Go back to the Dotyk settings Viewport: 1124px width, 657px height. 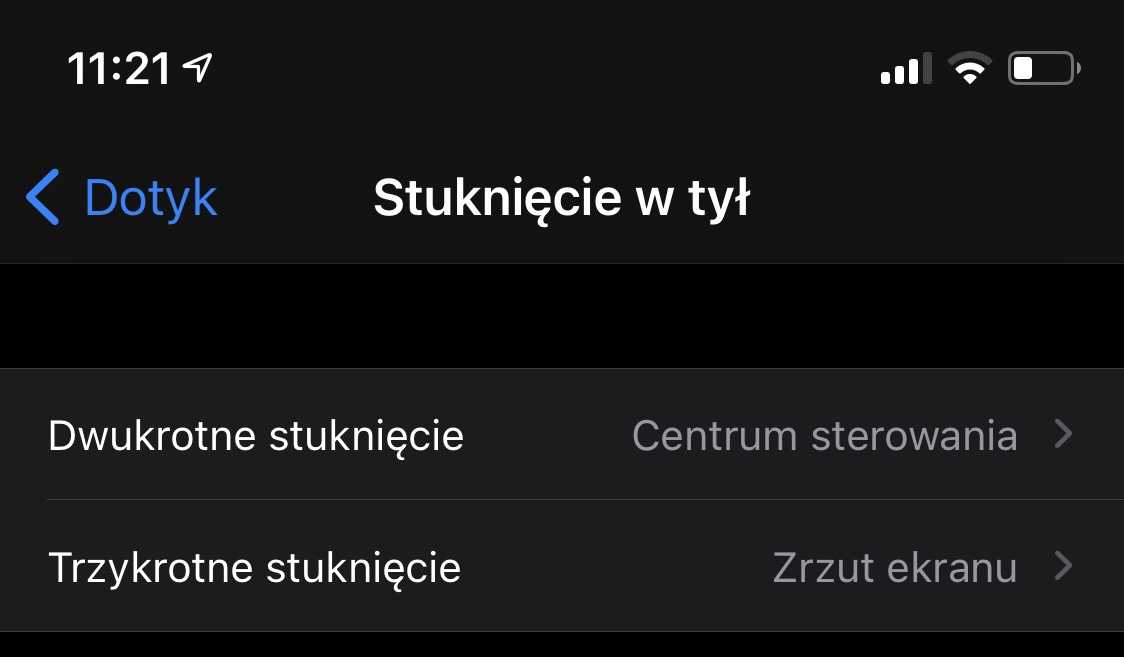122,197
